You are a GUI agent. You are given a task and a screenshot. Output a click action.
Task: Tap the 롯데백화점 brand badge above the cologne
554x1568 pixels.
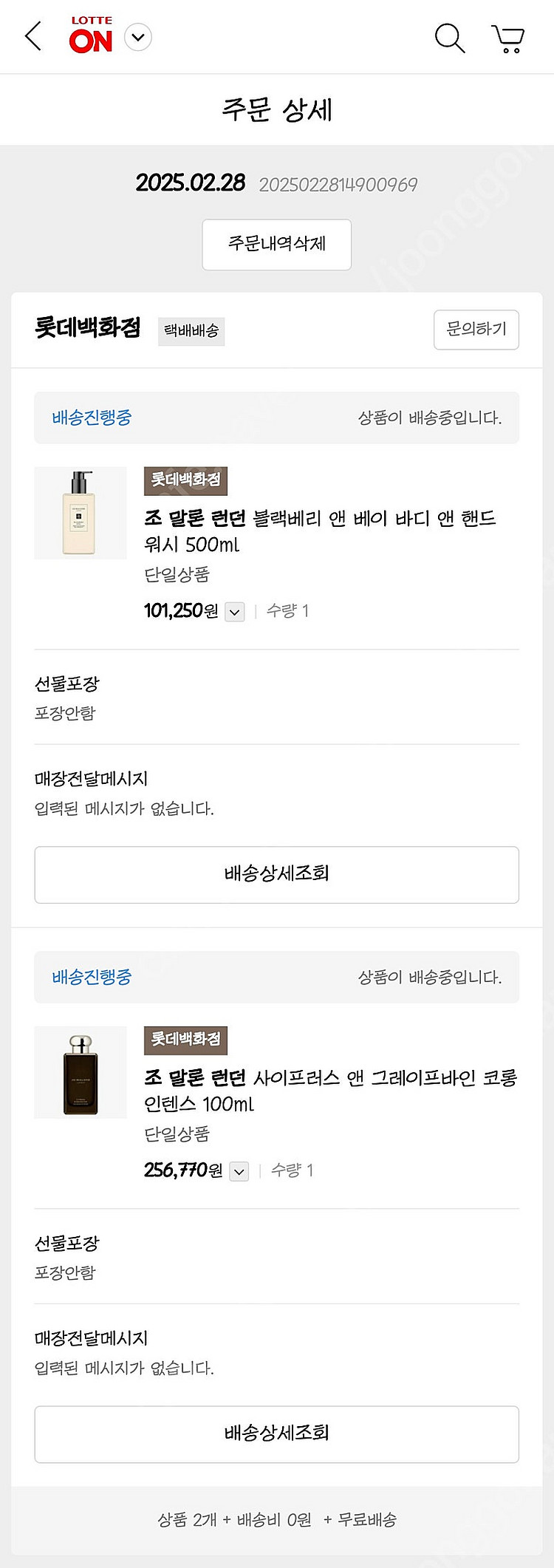click(x=184, y=1040)
